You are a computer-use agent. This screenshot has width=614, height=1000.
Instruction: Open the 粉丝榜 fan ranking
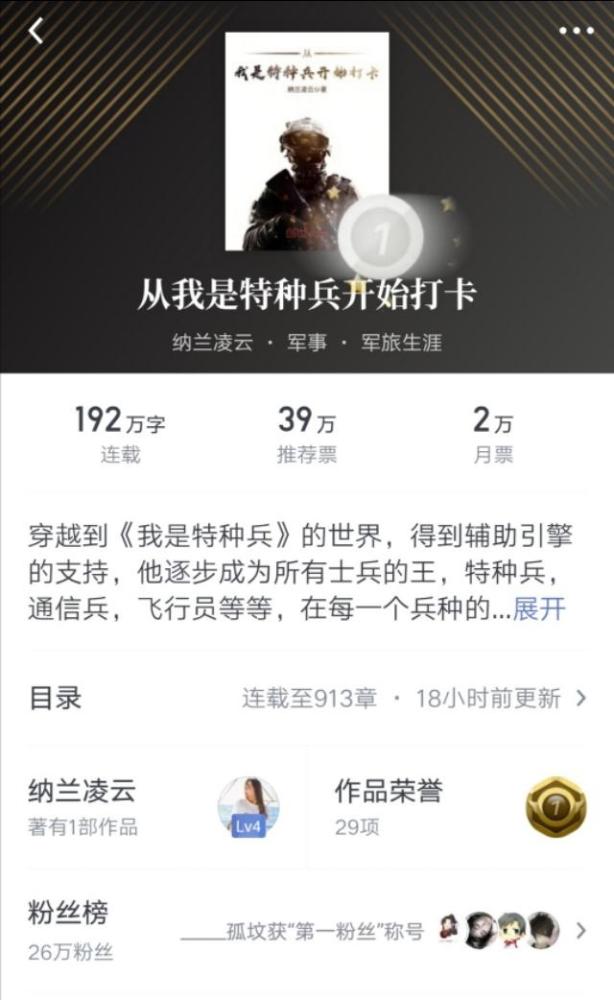[x=307, y=929]
